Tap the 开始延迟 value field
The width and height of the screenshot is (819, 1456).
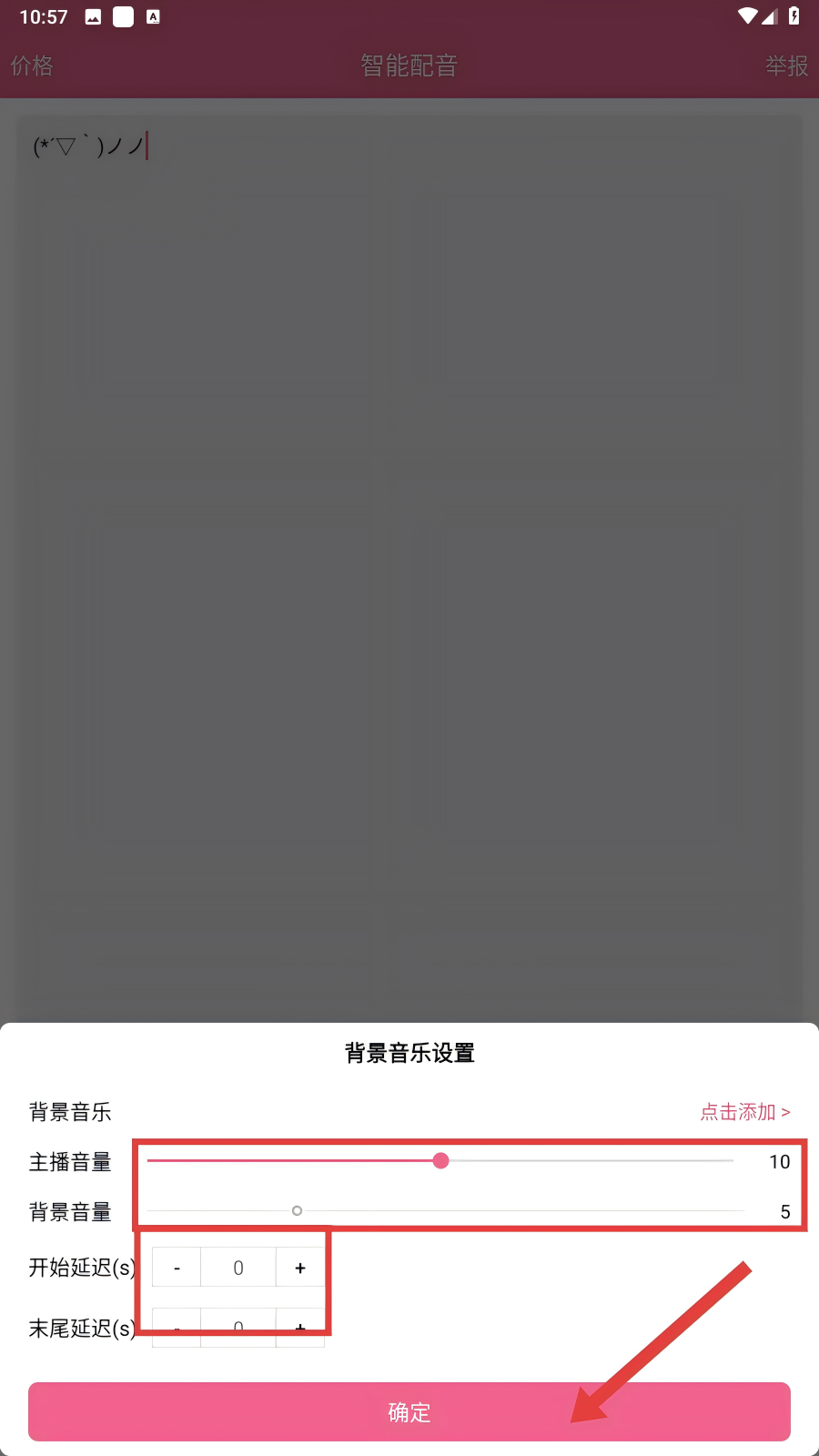238,1268
